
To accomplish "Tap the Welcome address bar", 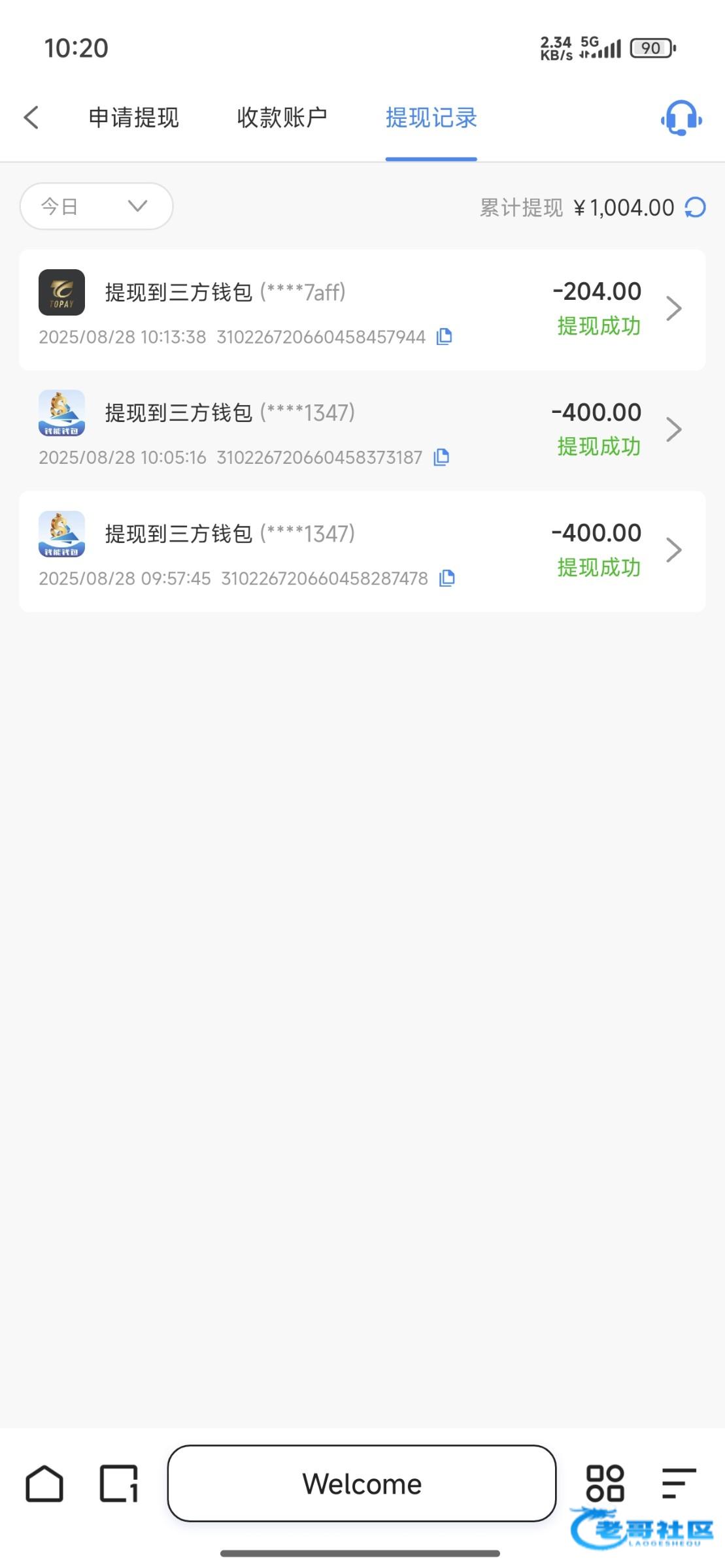I will tap(362, 1484).
